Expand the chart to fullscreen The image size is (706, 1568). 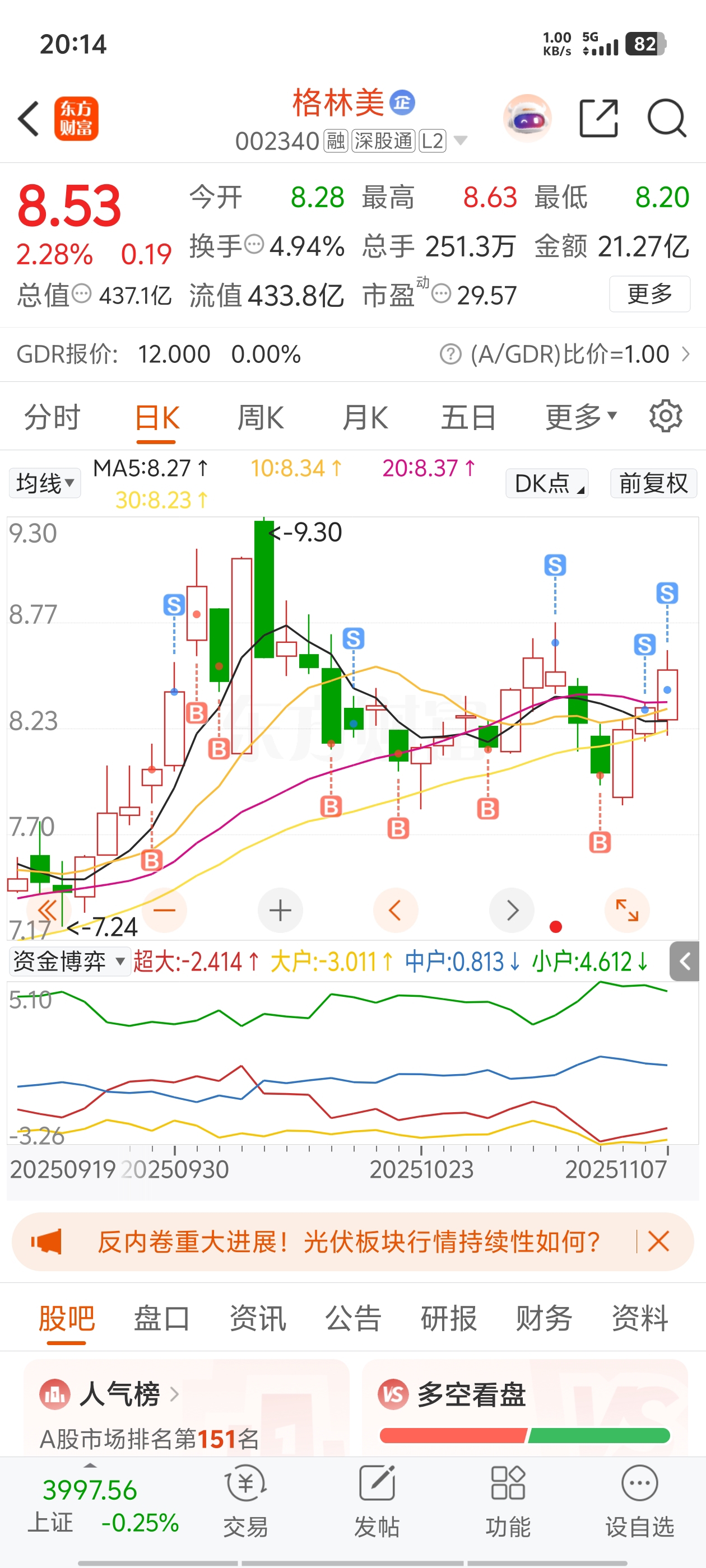627,911
